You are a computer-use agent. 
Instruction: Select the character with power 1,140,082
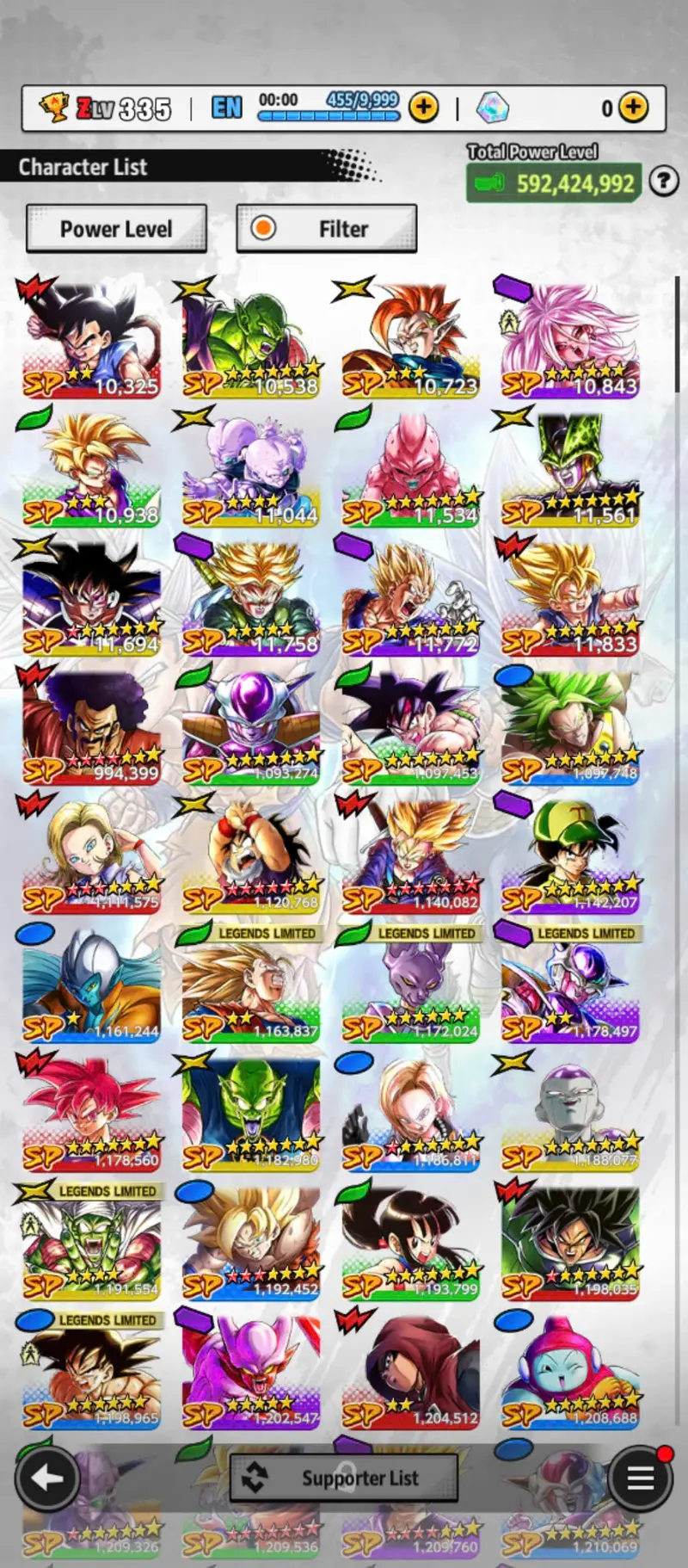(410, 856)
